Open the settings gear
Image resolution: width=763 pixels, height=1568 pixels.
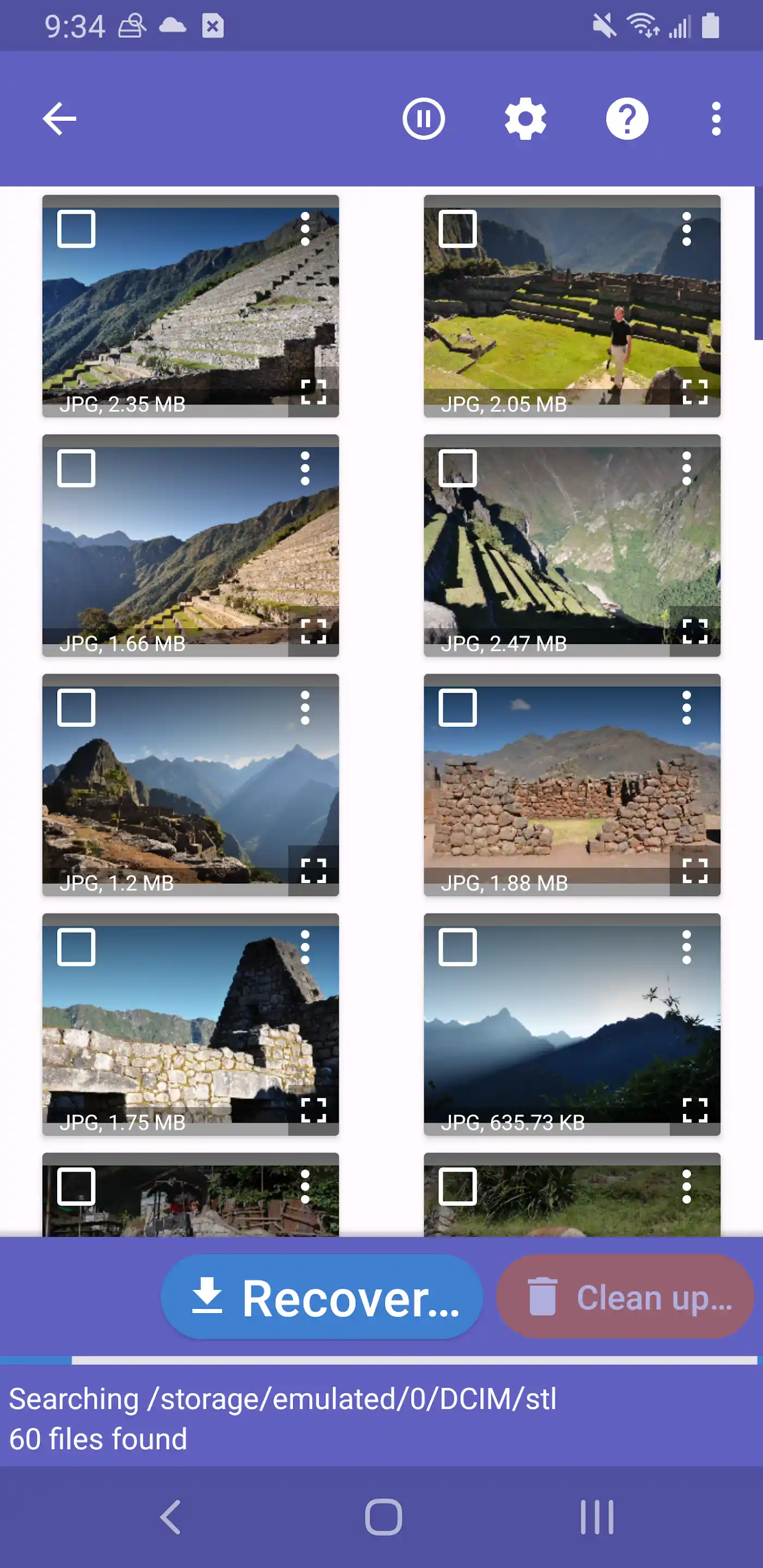tap(525, 118)
